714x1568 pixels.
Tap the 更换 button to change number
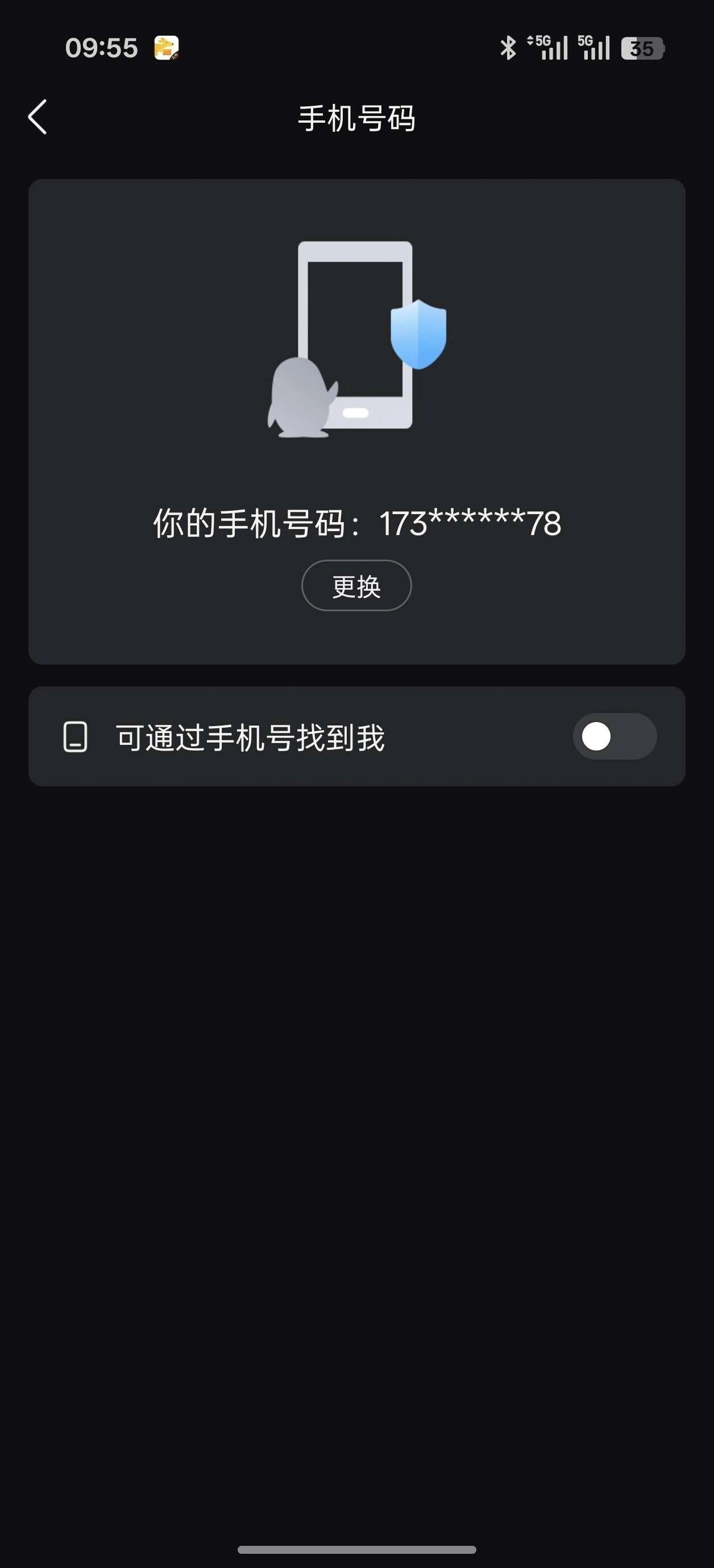click(x=356, y=585)
